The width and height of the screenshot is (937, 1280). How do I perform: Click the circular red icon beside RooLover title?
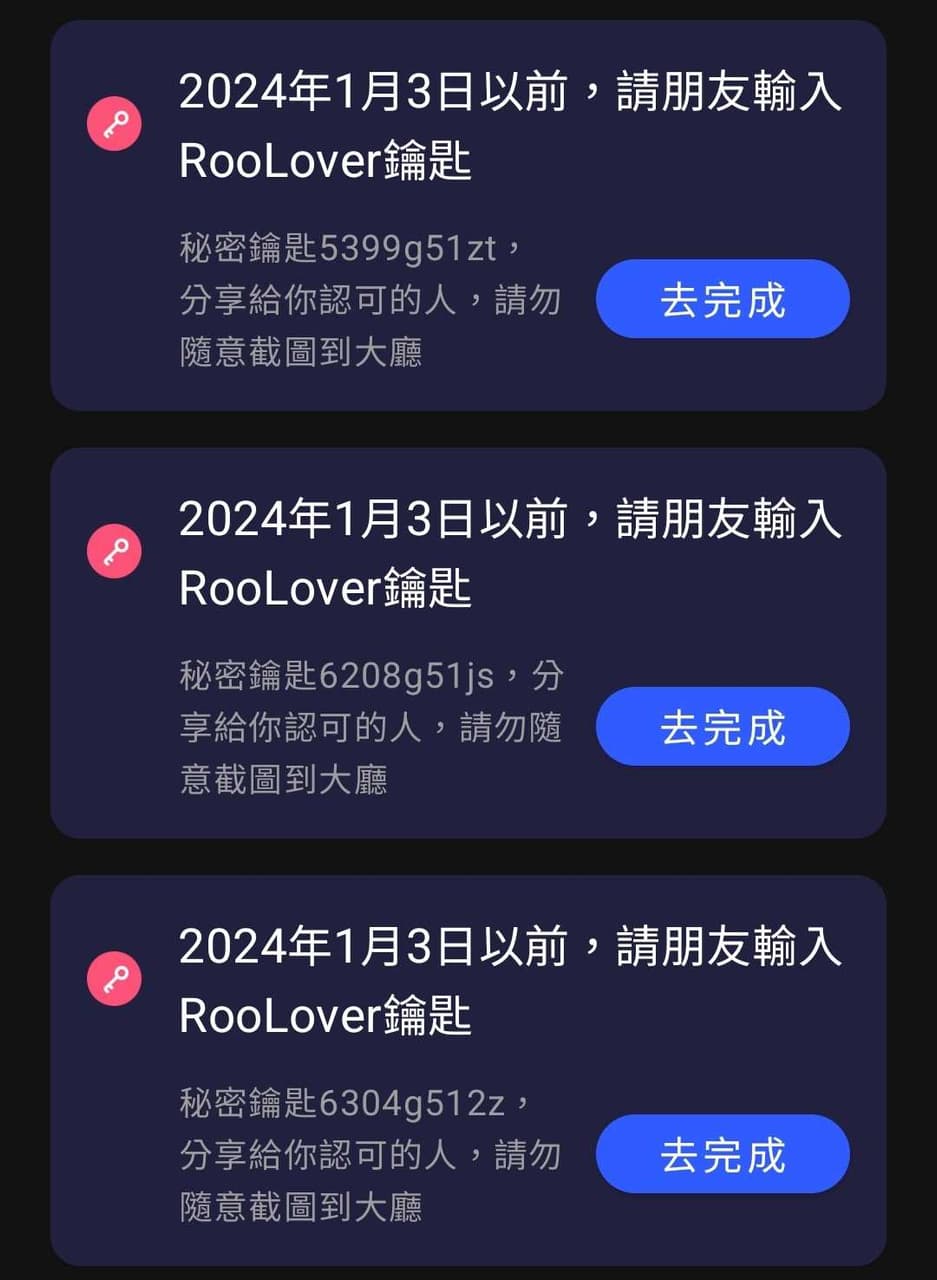(113, 125)
